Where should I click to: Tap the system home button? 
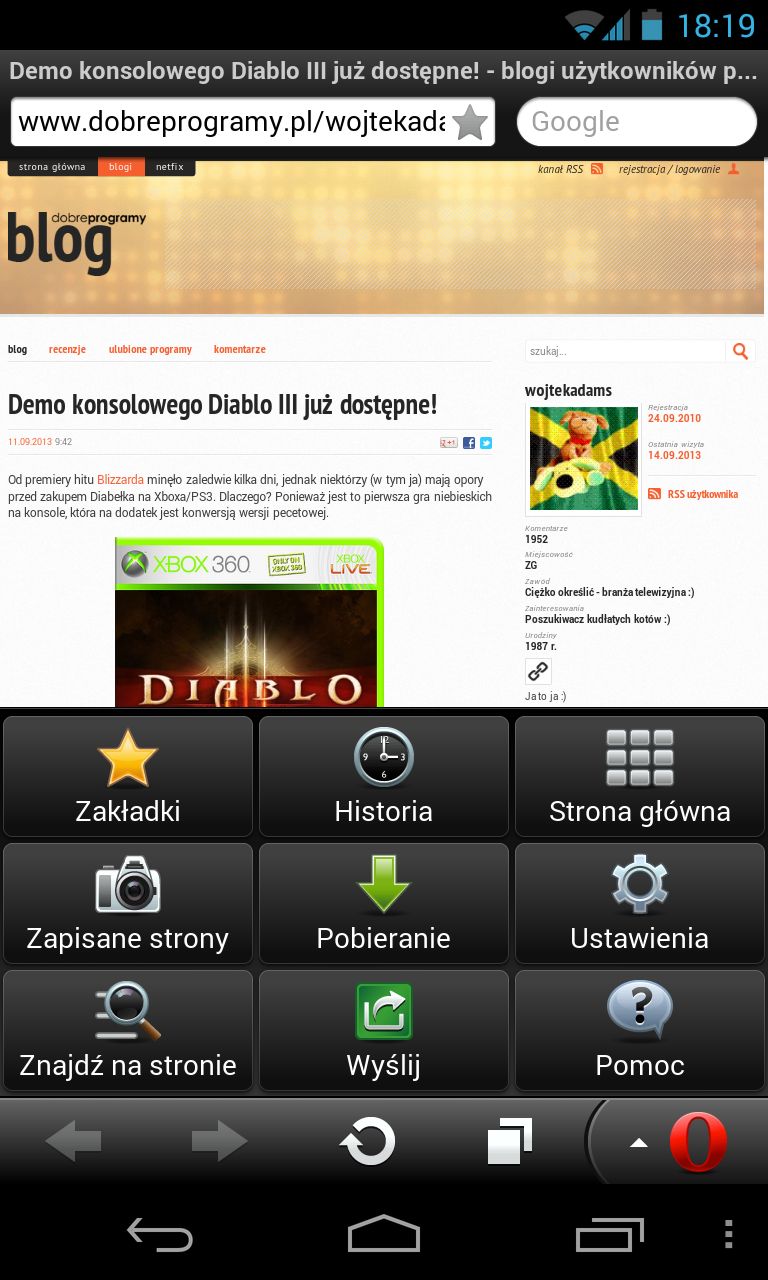[x=384, y=1234]
